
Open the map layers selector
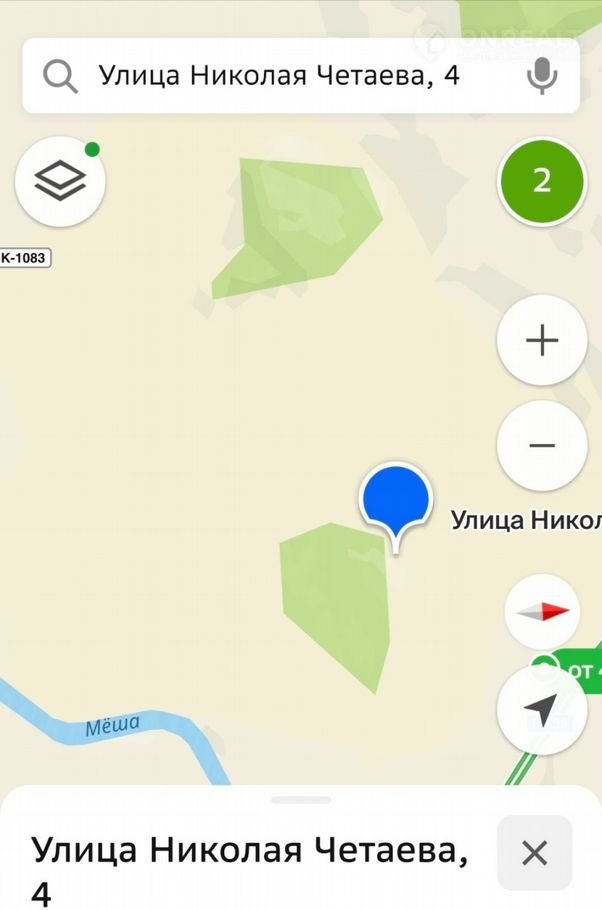[x=60, y=181]
